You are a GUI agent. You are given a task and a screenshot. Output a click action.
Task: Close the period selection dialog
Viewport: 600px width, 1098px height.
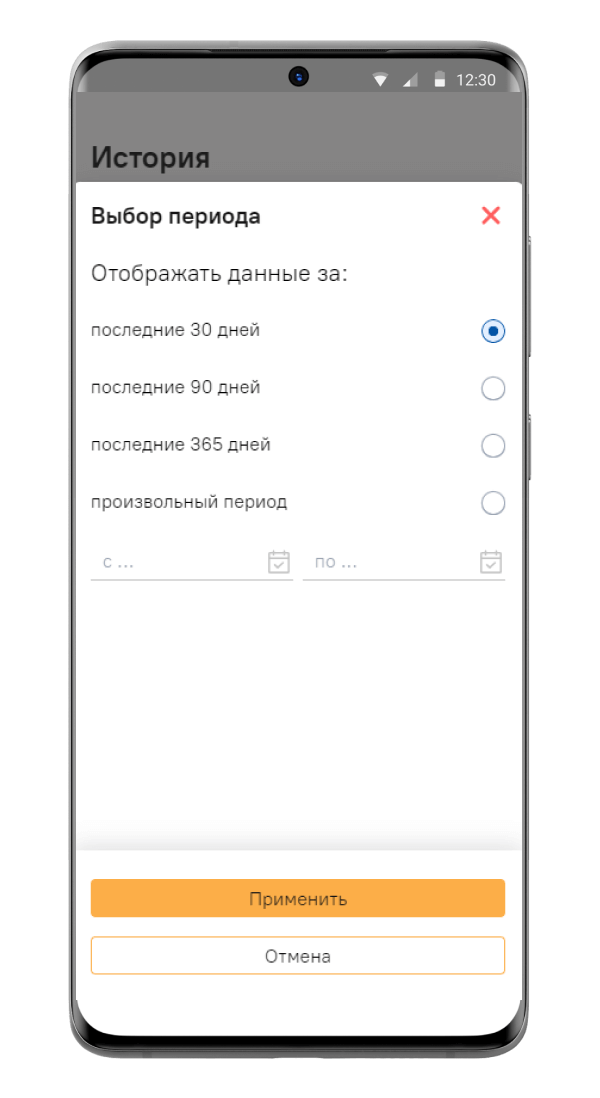click(x=491, y=216)
